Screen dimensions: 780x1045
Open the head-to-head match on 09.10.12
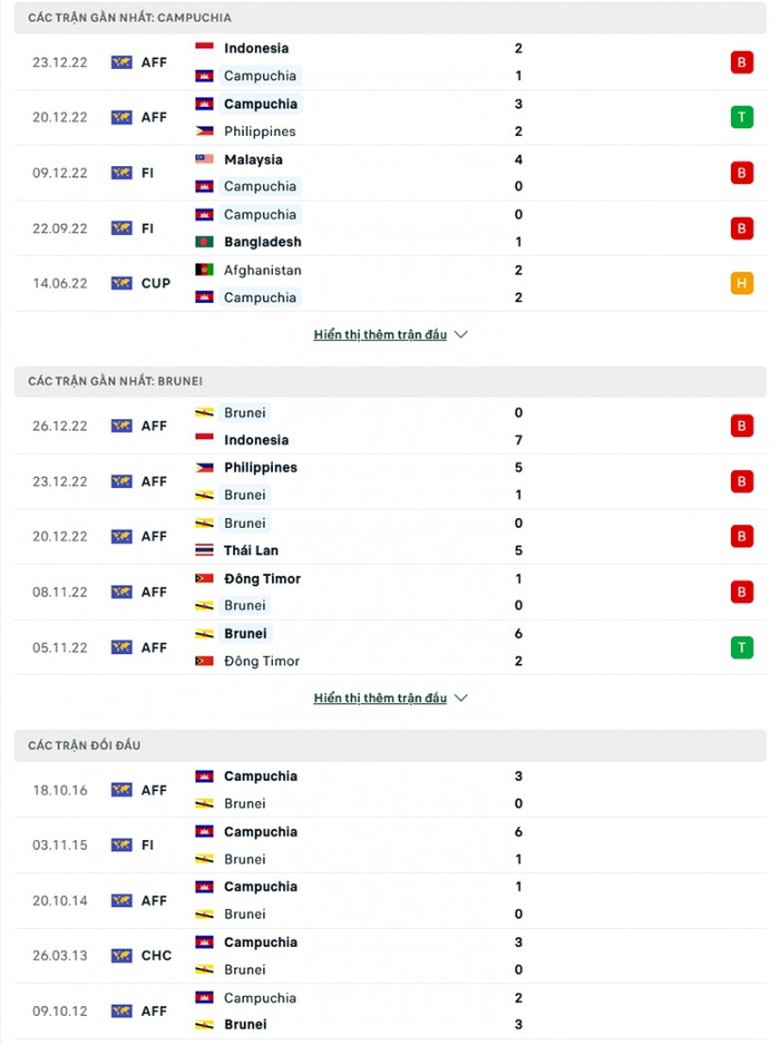pyautogui.click(x=390, y=1011)
